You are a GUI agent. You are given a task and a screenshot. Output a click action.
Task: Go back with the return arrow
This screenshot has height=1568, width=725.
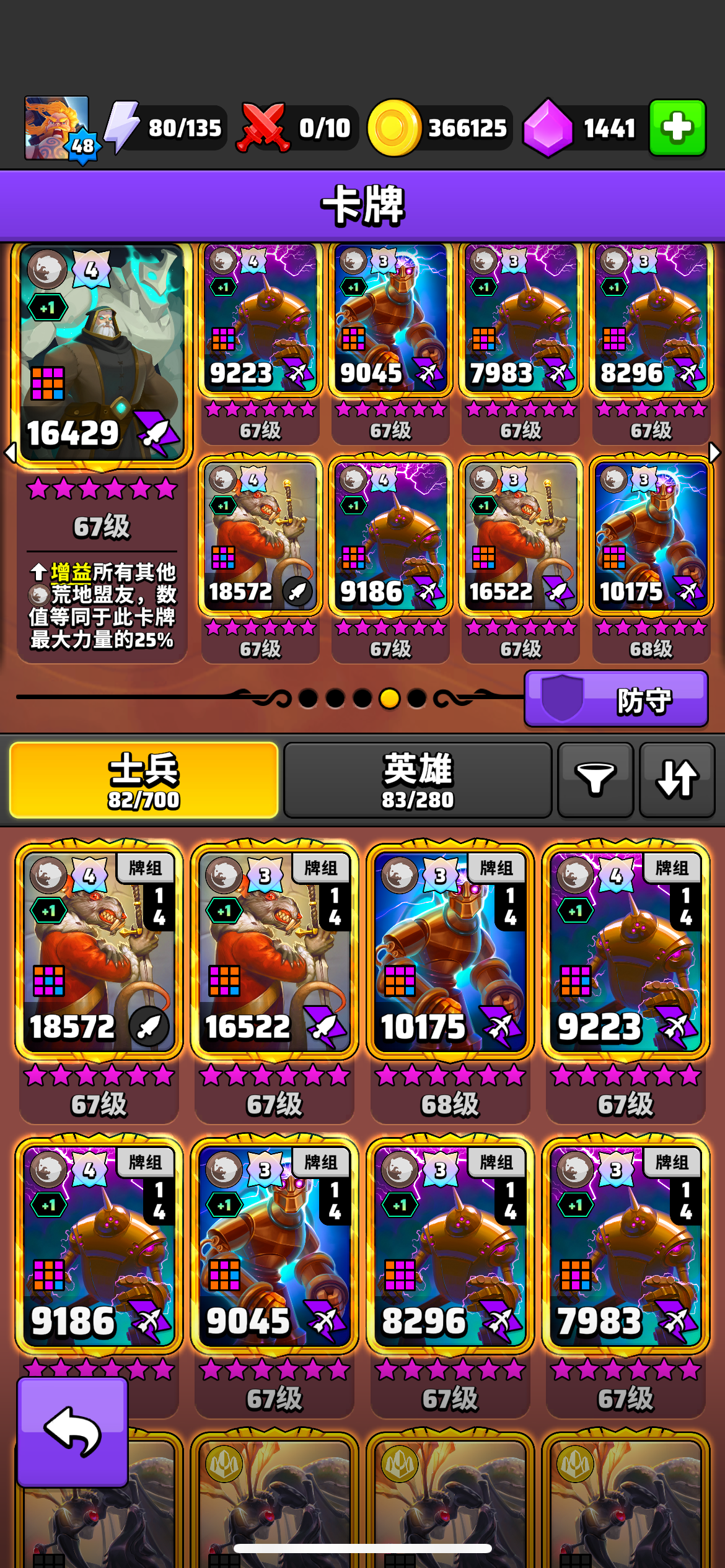click(x=72, y=1432)
